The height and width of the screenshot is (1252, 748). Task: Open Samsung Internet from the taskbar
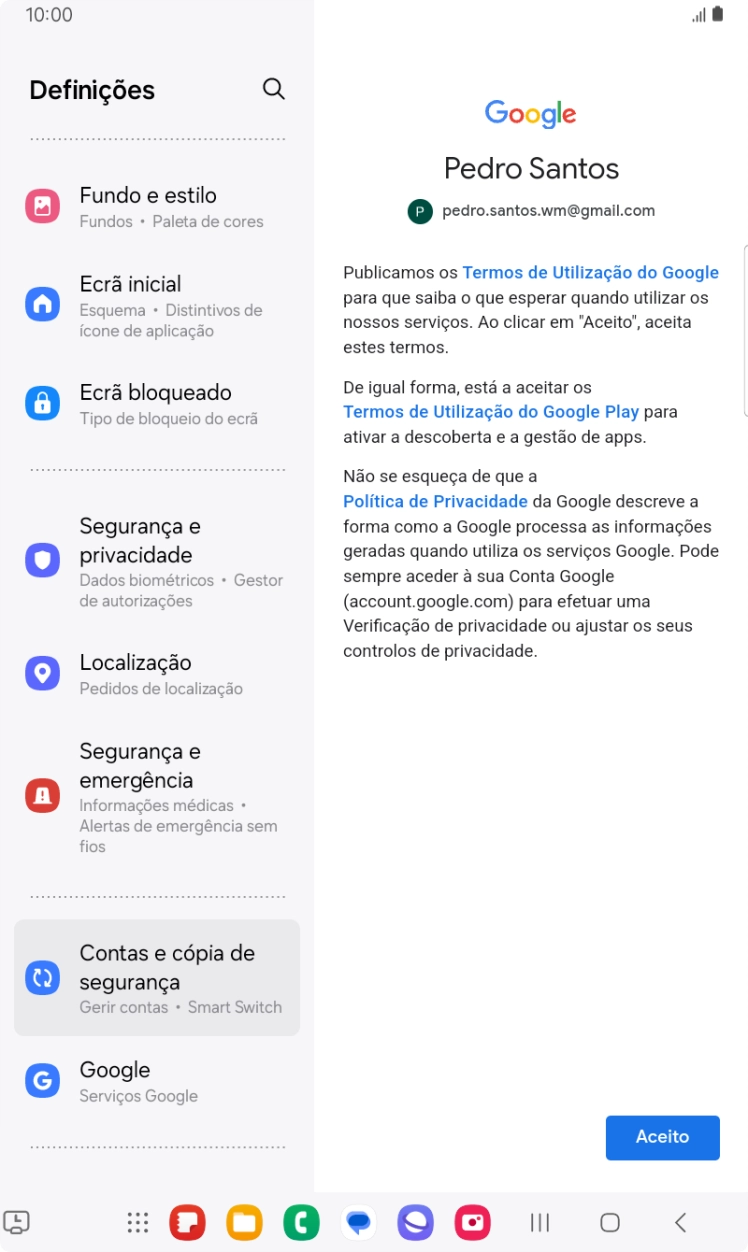415,1222
